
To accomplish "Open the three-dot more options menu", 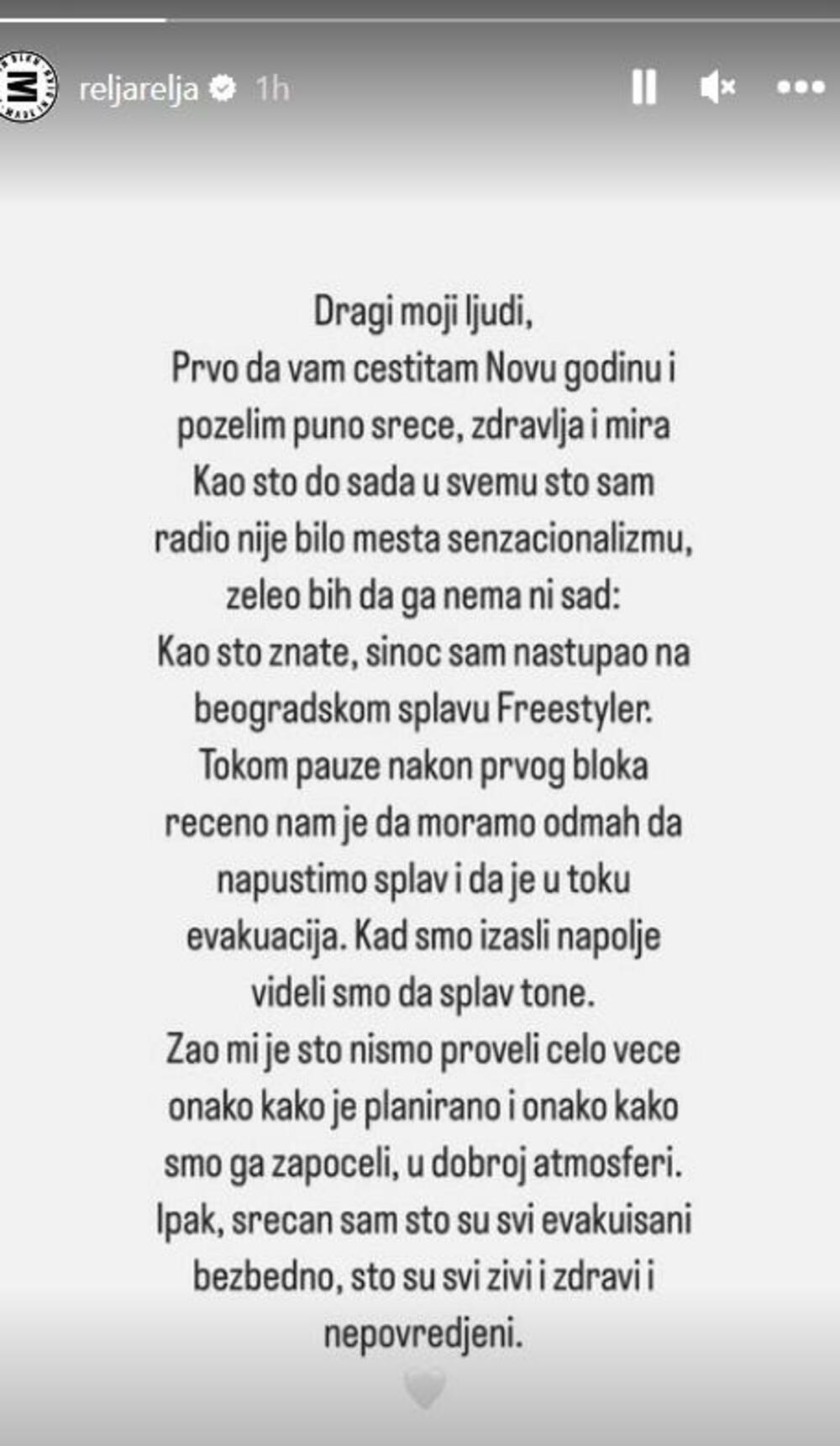I will 801,87.
